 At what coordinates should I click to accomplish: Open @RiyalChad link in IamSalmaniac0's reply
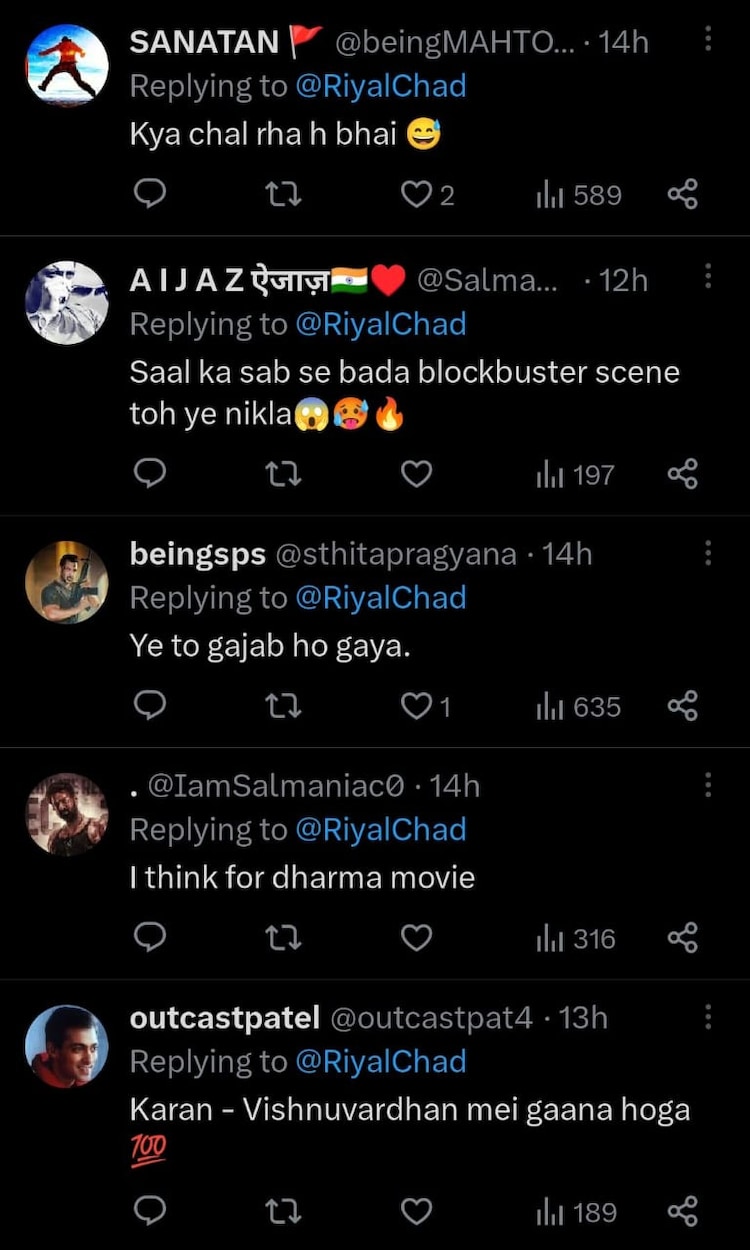[381, 829]
